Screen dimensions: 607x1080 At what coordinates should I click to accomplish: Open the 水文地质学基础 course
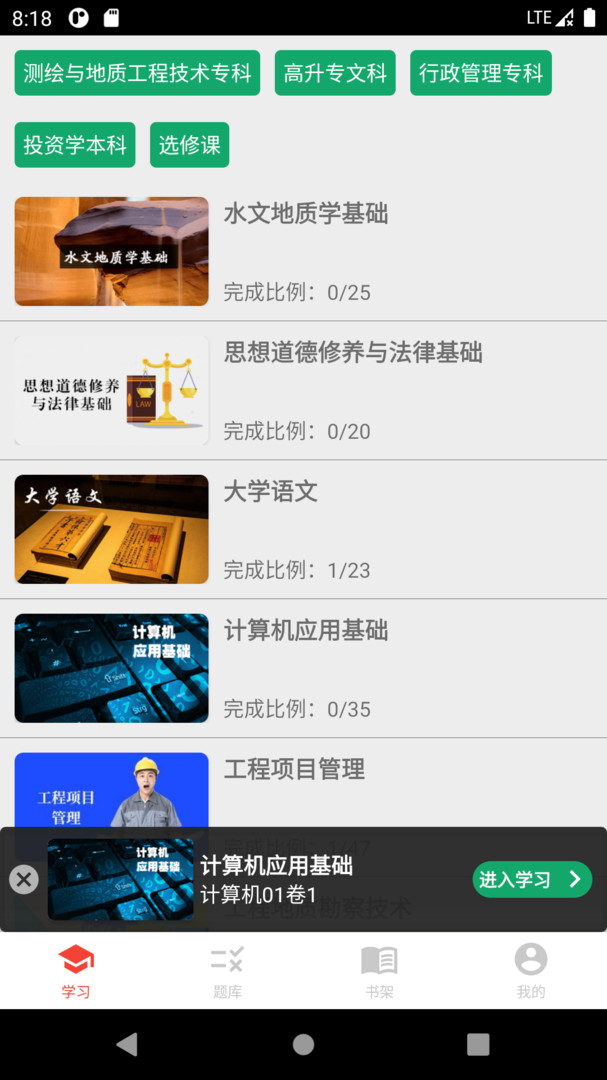click(303, 251)
